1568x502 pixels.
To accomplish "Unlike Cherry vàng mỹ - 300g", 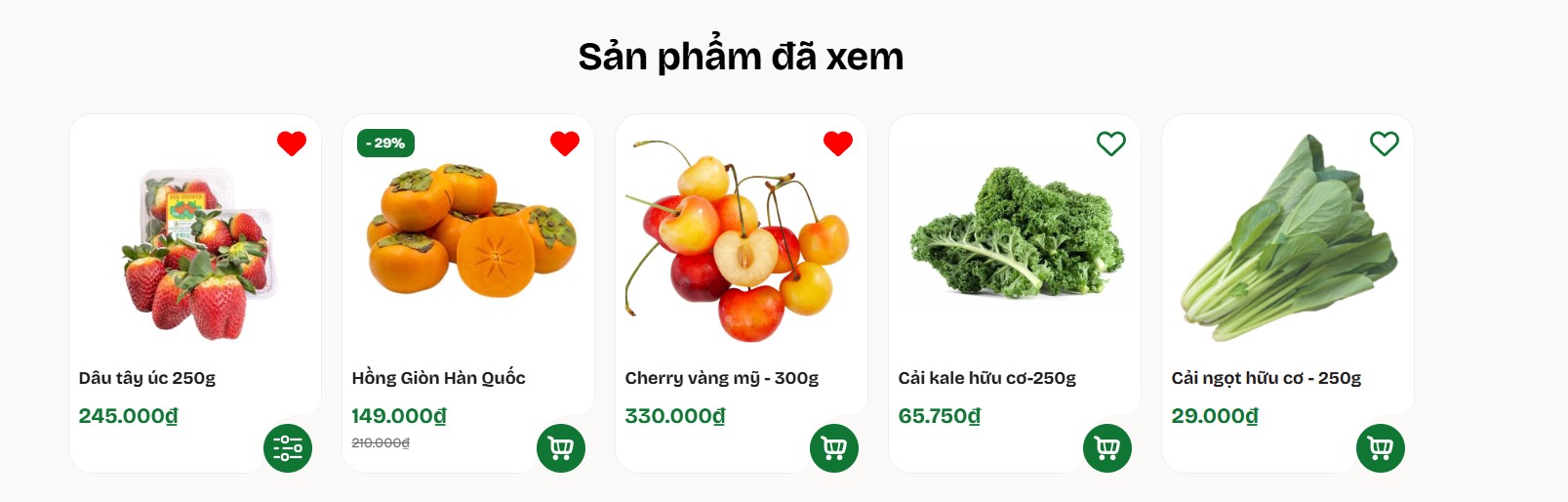I will click(838, 144).
